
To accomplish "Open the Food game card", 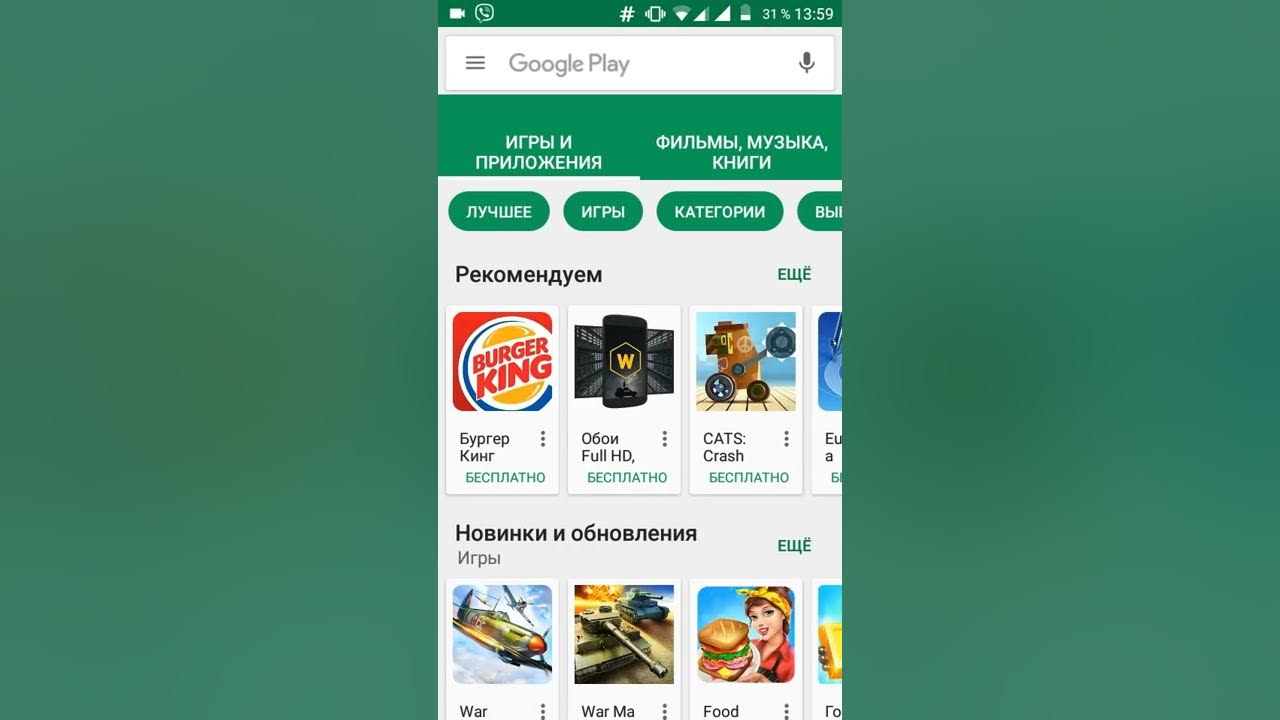I will pos(746,649).
